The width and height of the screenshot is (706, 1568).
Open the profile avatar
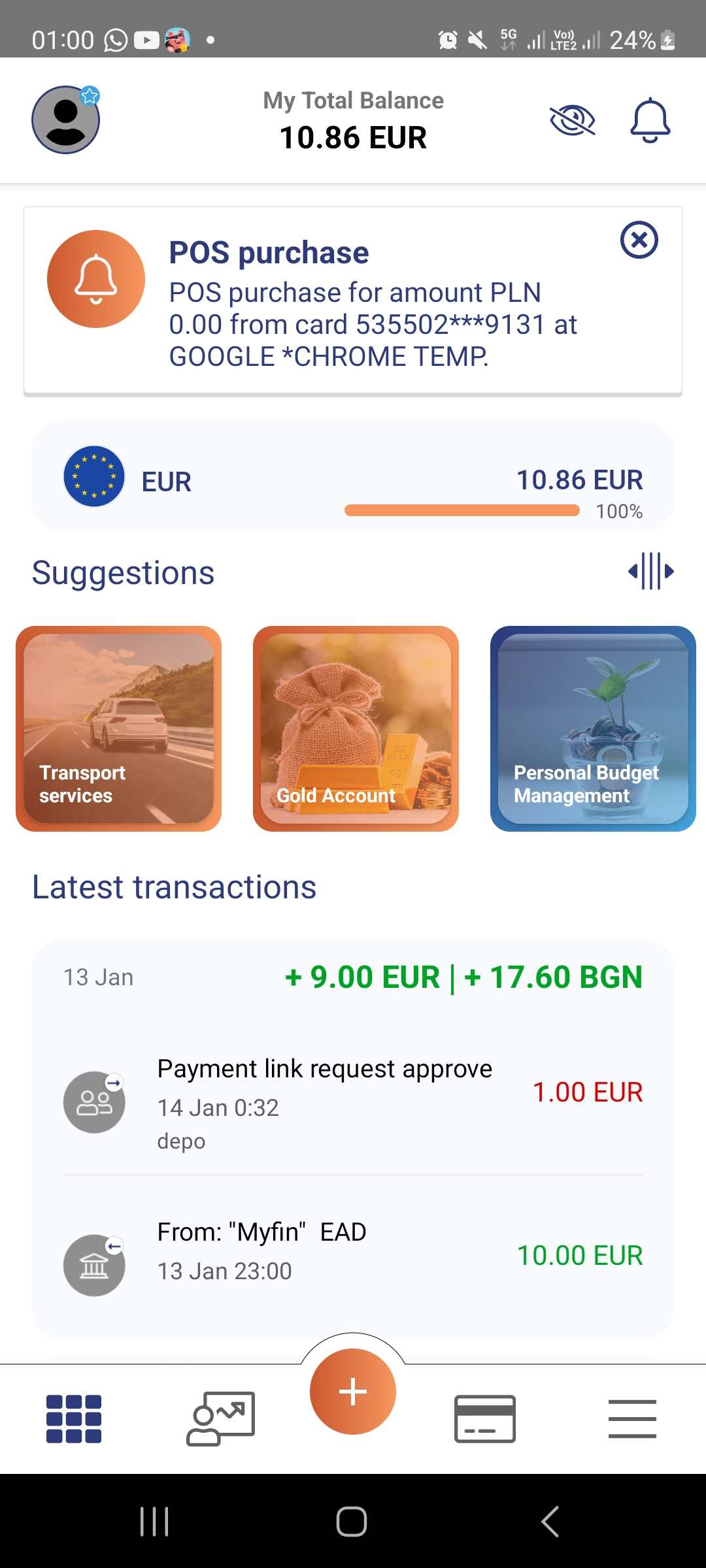(65, 120)
